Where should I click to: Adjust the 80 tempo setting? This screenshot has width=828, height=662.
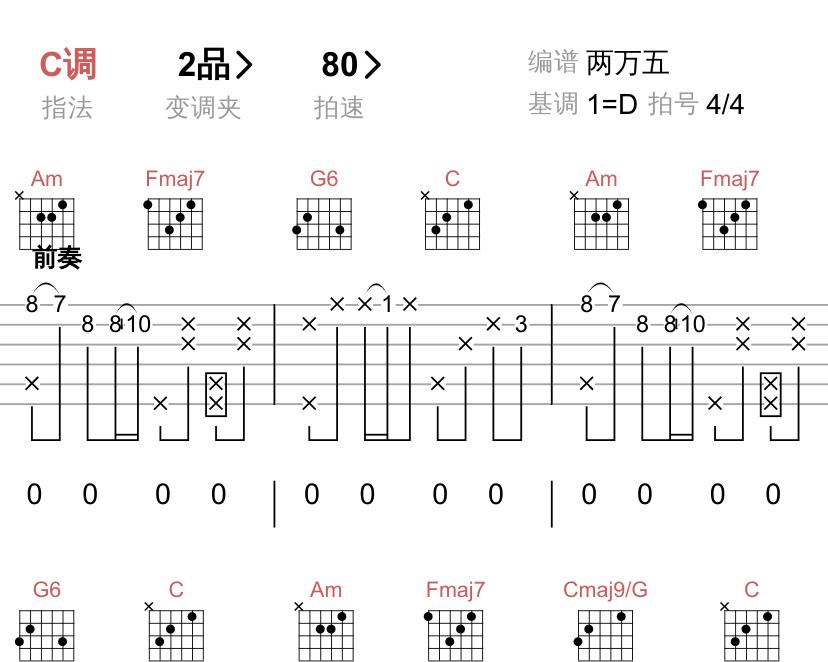point(350,65)
